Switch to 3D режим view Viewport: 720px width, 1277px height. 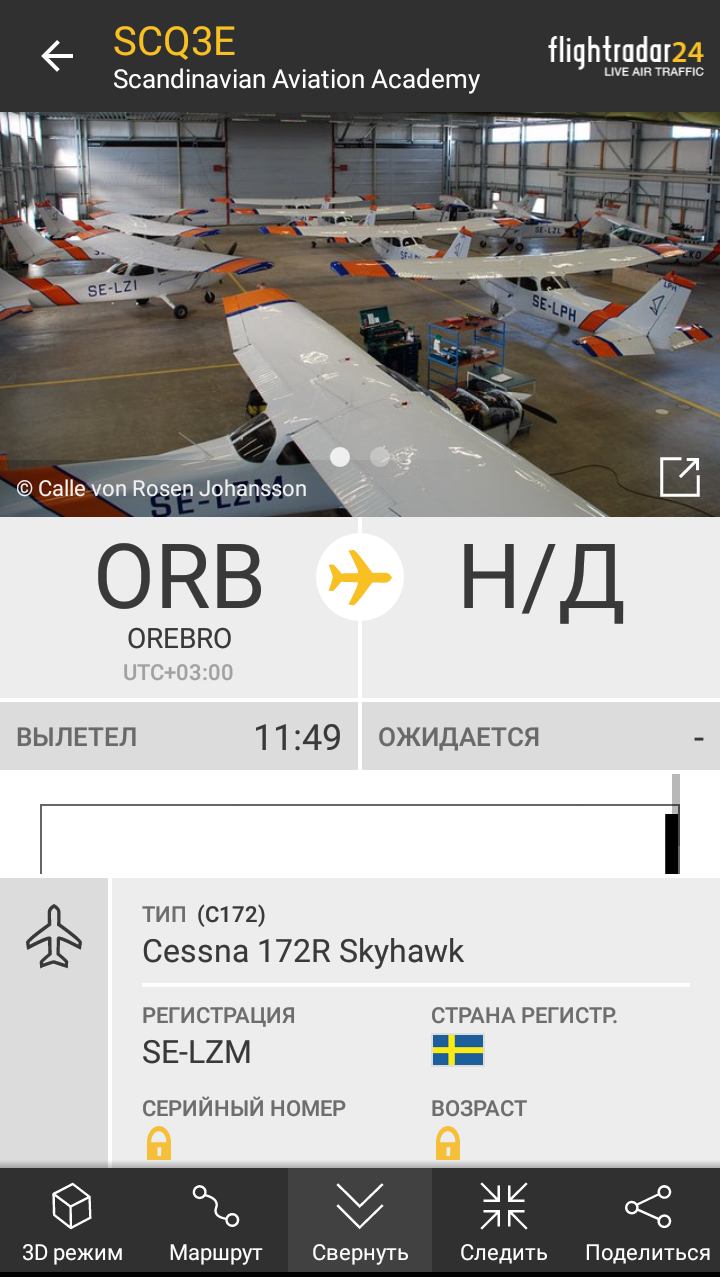(x=72, y=1222)
